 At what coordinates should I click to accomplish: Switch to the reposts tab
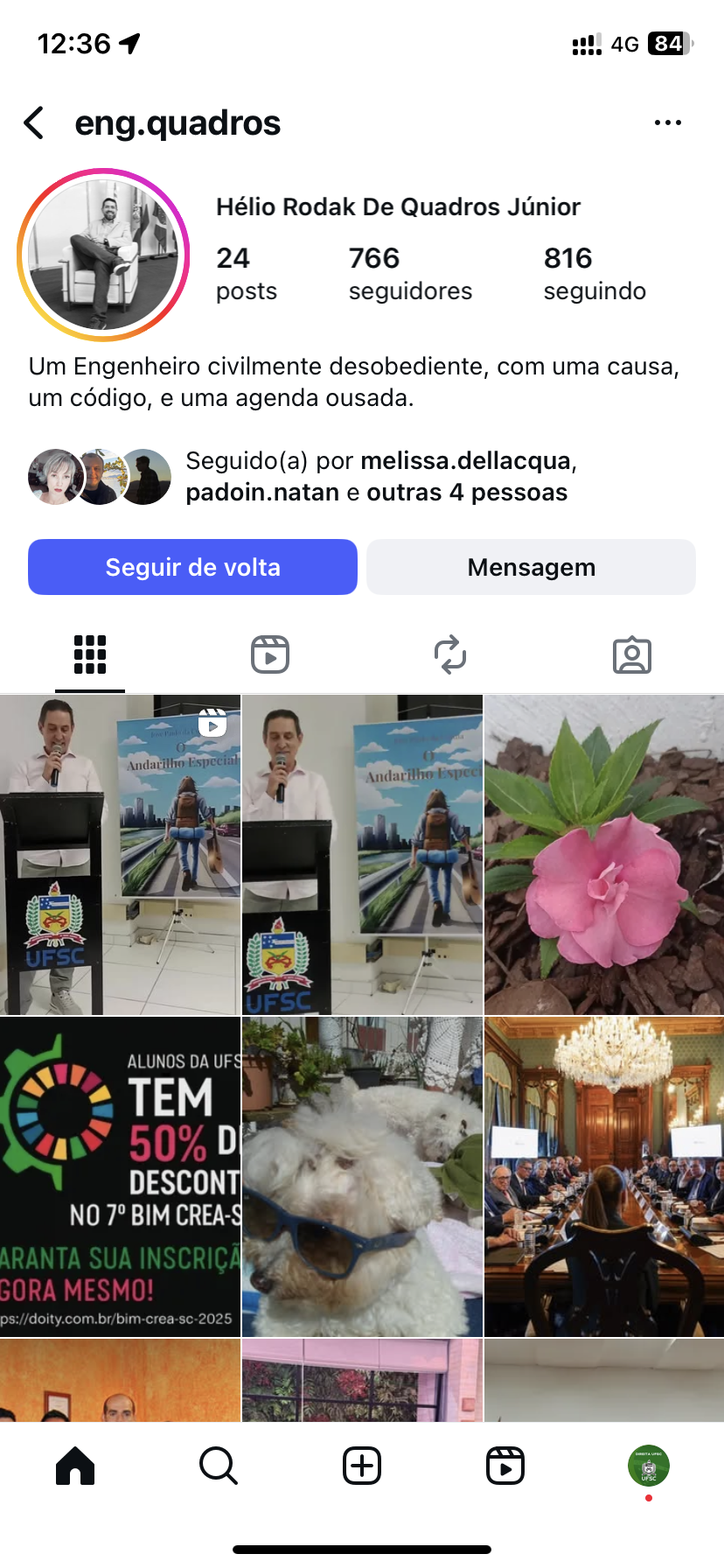pos(450,654)
